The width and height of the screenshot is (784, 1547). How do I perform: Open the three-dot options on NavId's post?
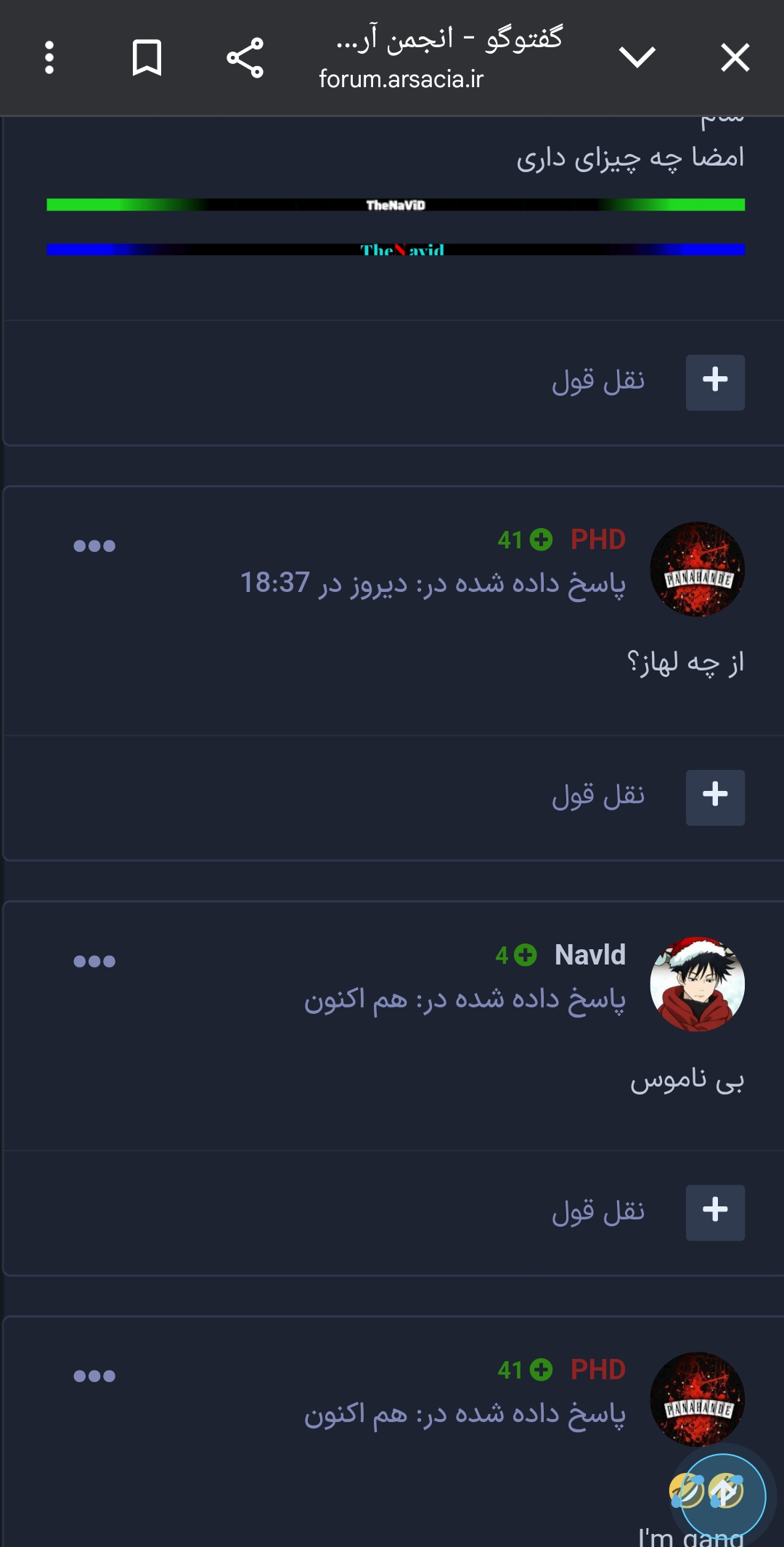tap(94, 959)
